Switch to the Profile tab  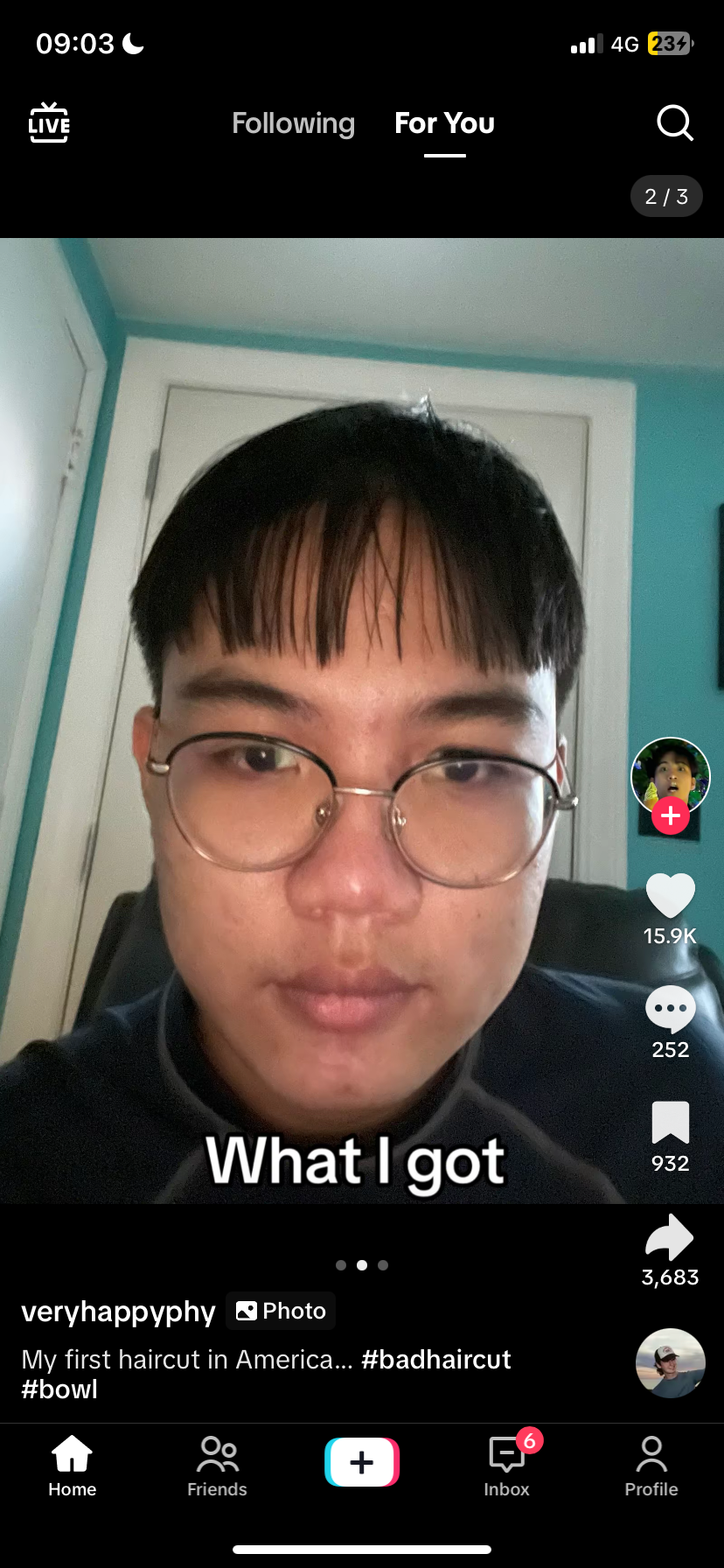pos(651,1466)
